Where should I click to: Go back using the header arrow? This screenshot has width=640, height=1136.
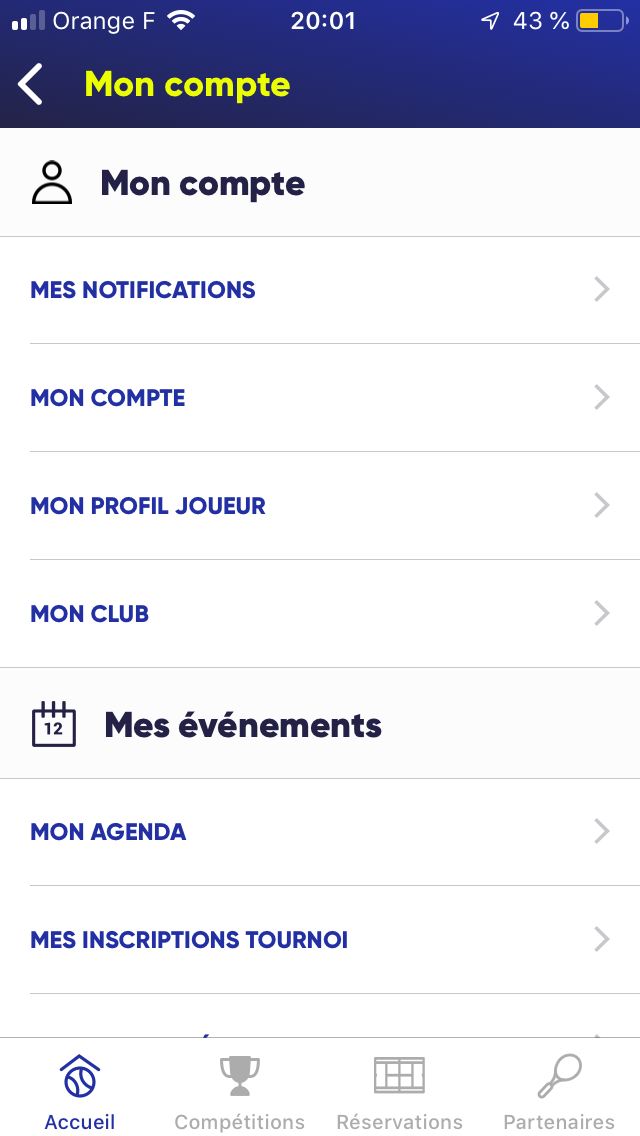click(31, 85)
